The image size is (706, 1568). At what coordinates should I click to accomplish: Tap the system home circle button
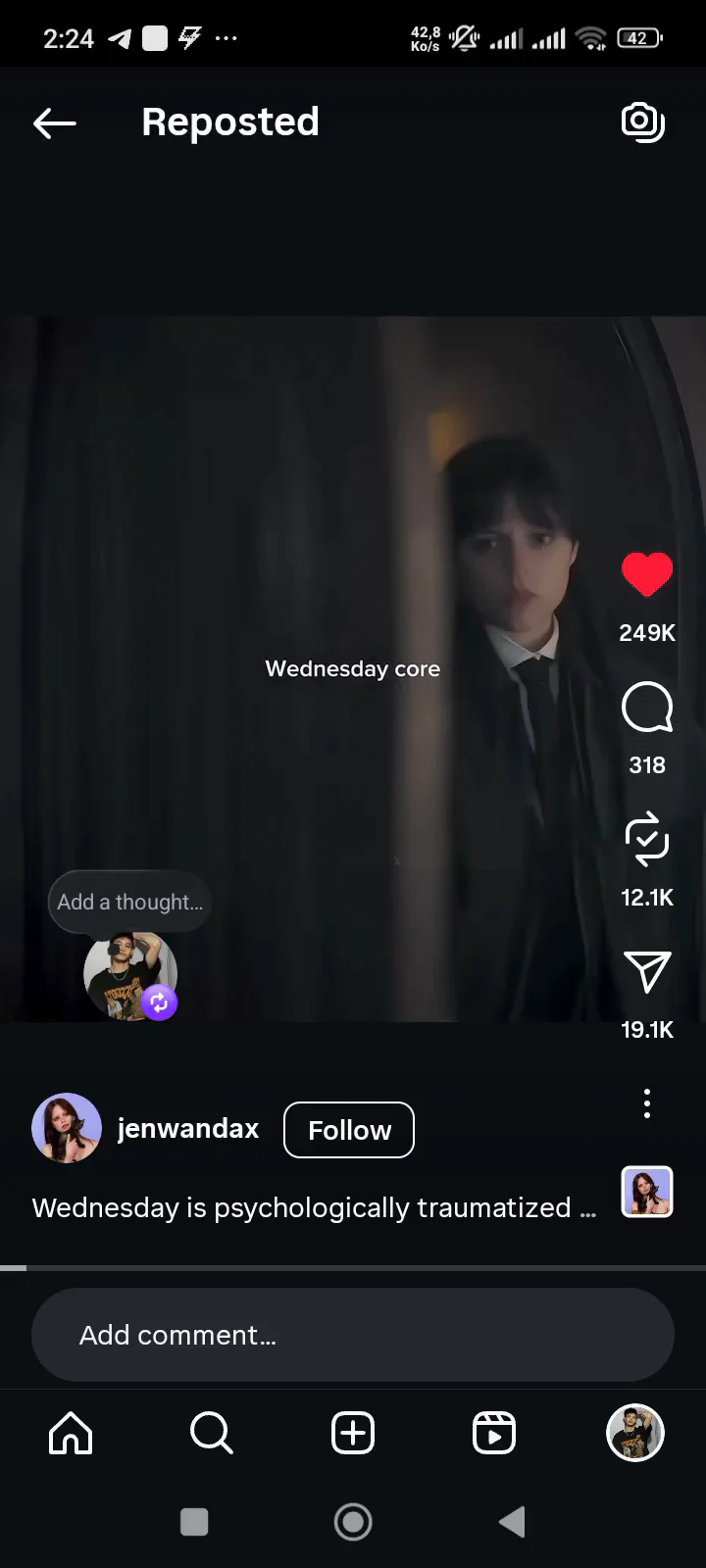point(353,1522)
